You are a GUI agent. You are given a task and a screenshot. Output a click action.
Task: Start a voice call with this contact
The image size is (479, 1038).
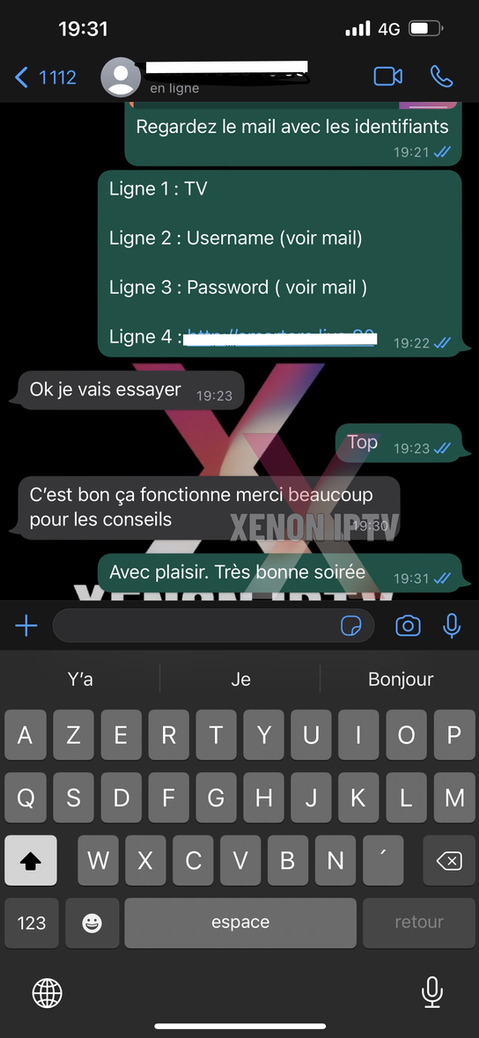pyautogui.click(x=441, y=77)
